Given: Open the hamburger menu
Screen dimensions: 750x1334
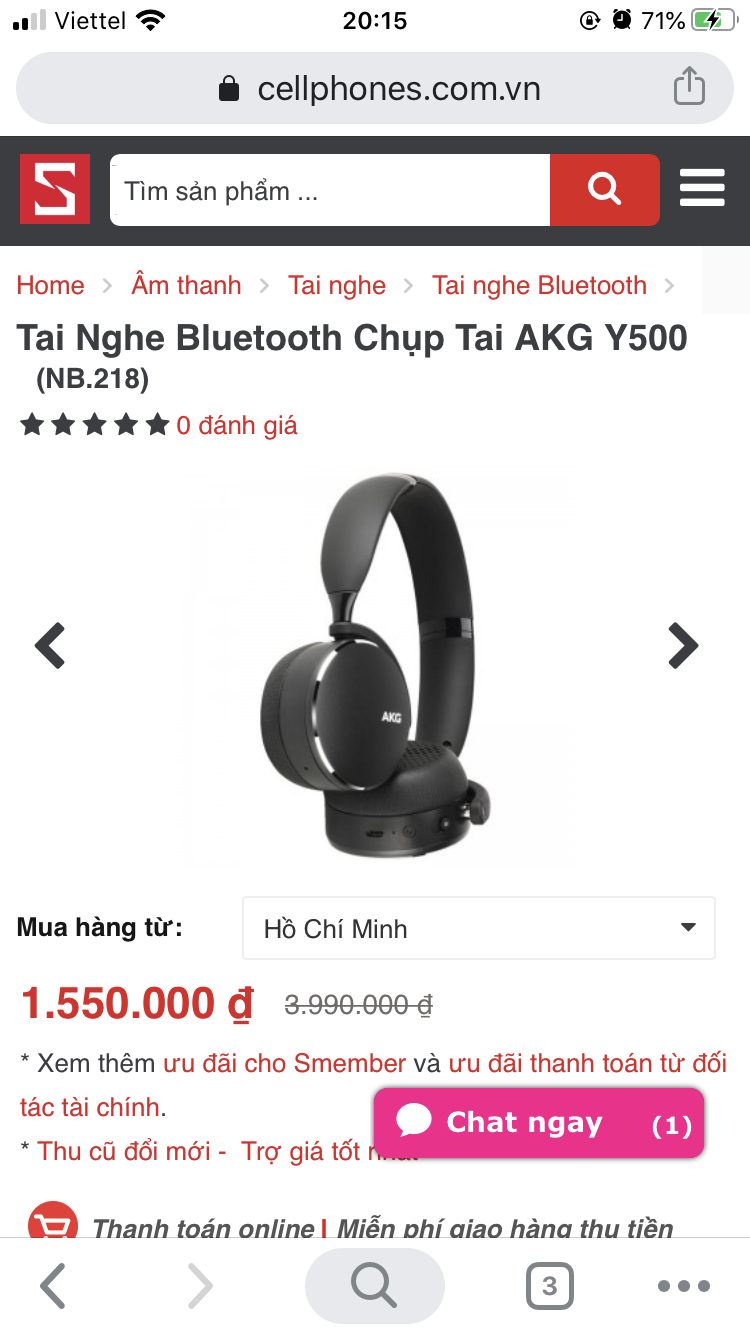Looking at the screenshot, I should tap(702, 188).
